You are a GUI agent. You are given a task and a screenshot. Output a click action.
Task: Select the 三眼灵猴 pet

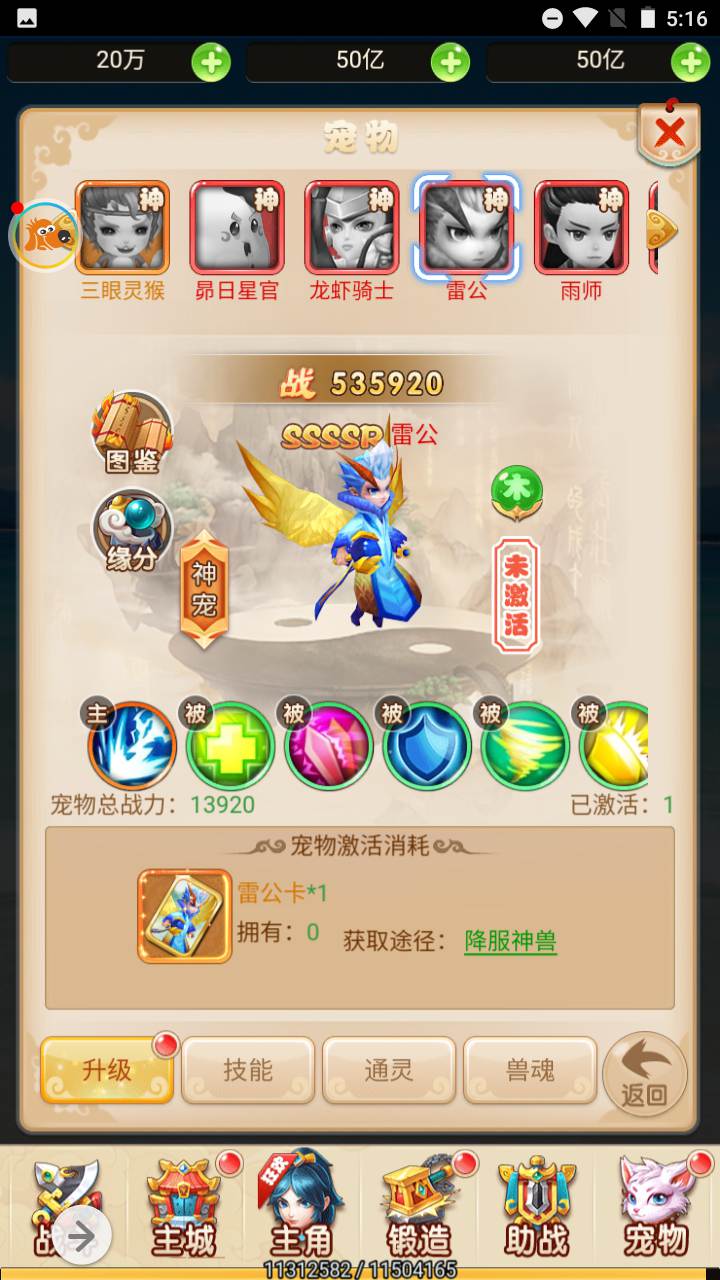tap(123, 228)
